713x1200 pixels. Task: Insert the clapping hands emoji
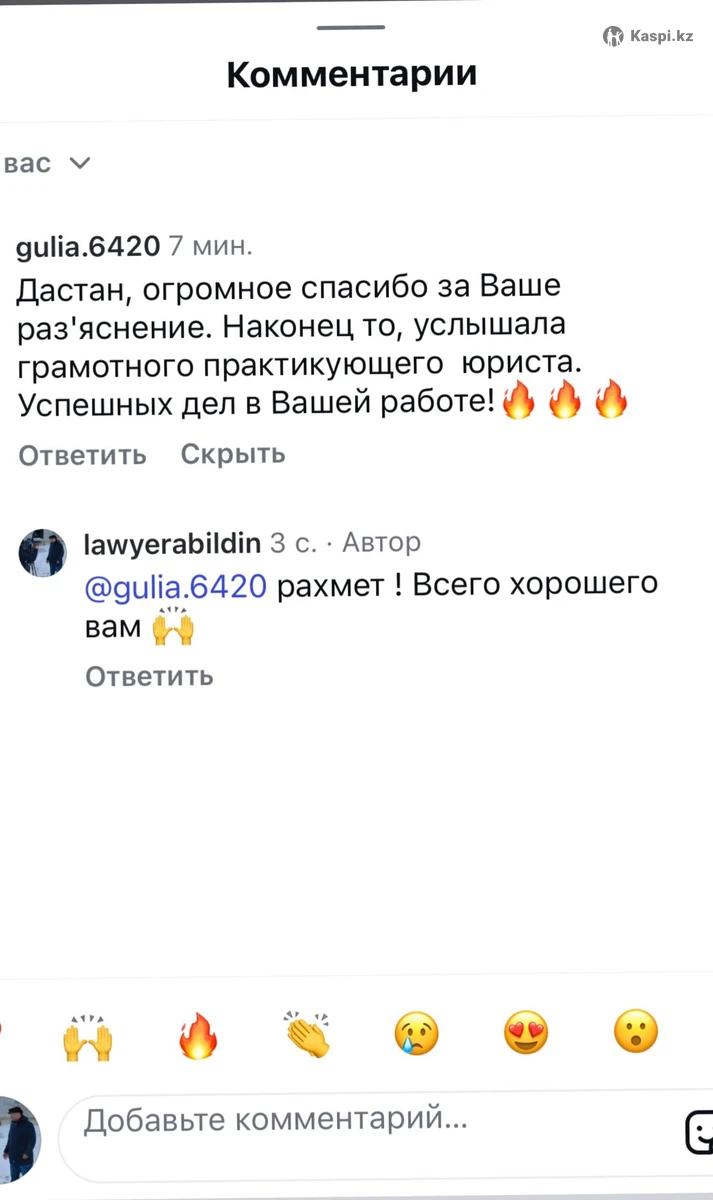point(308,1035)
